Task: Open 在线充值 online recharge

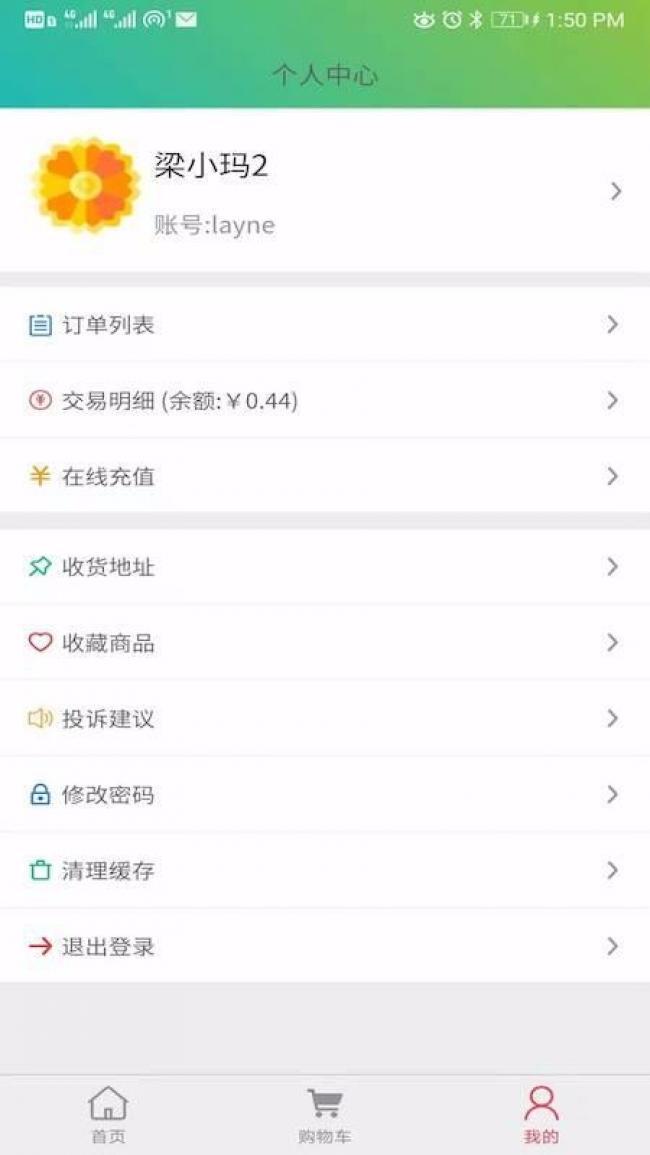Action: (325, 477)
